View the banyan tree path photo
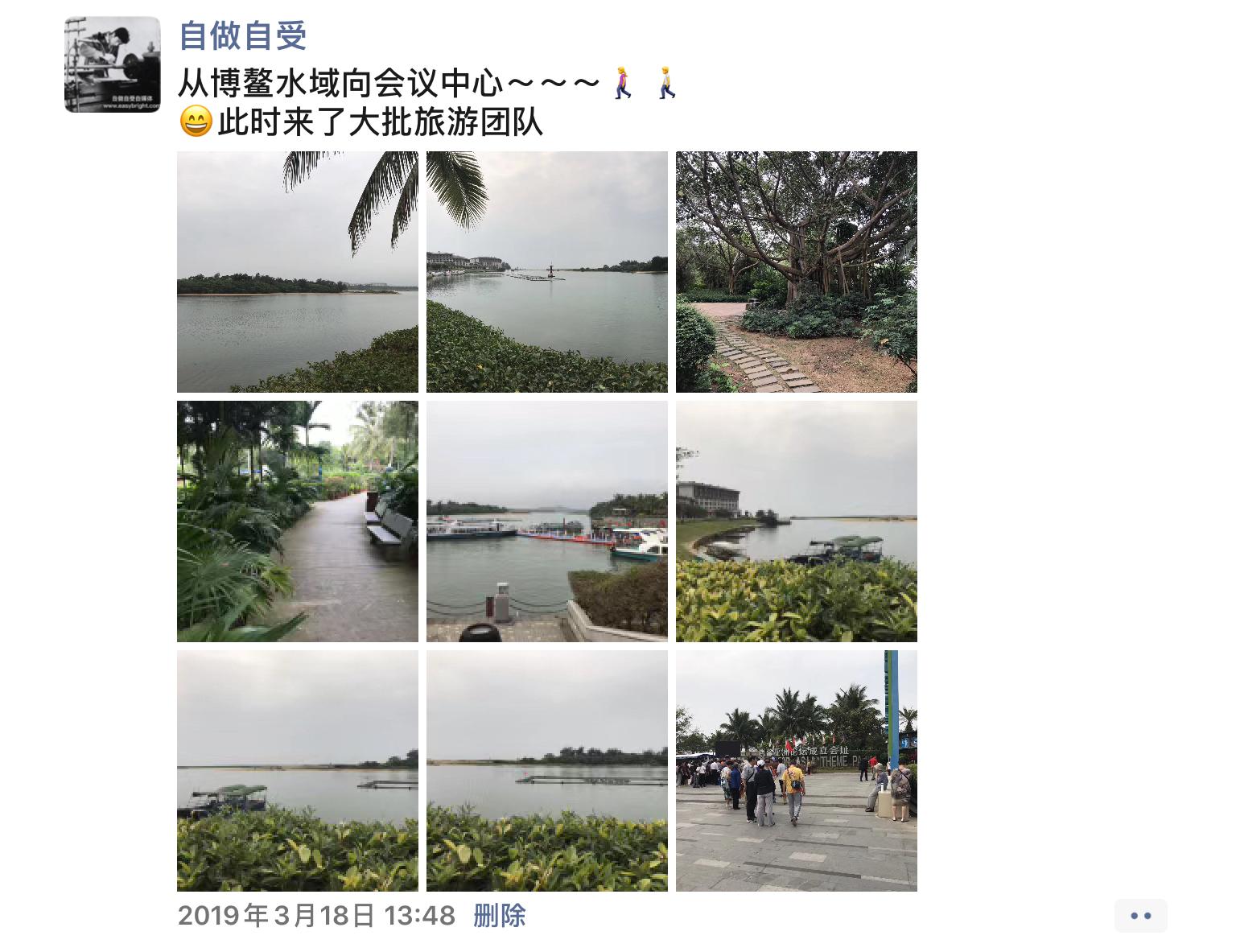 click(x=797, y=272)
